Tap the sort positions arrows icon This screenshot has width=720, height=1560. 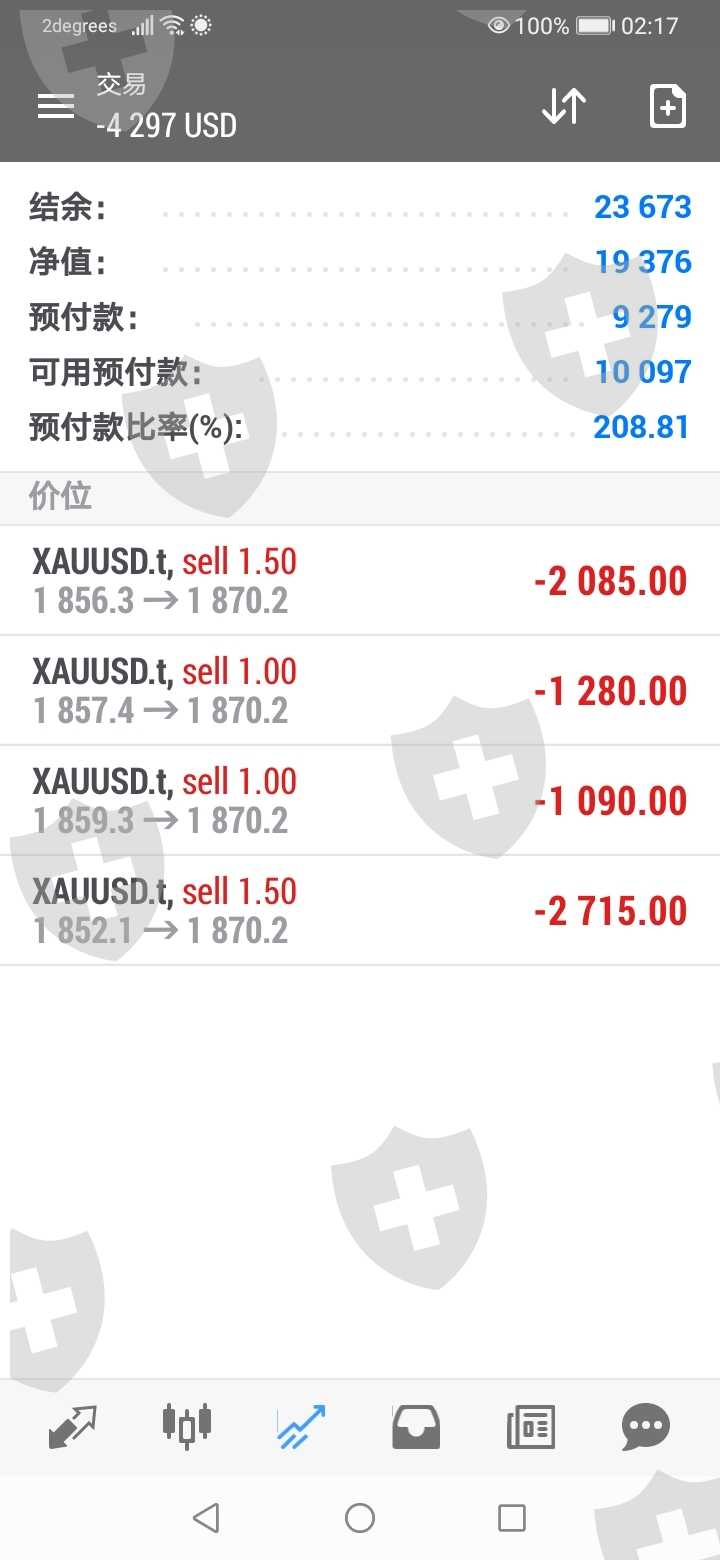tap(564, 106)
